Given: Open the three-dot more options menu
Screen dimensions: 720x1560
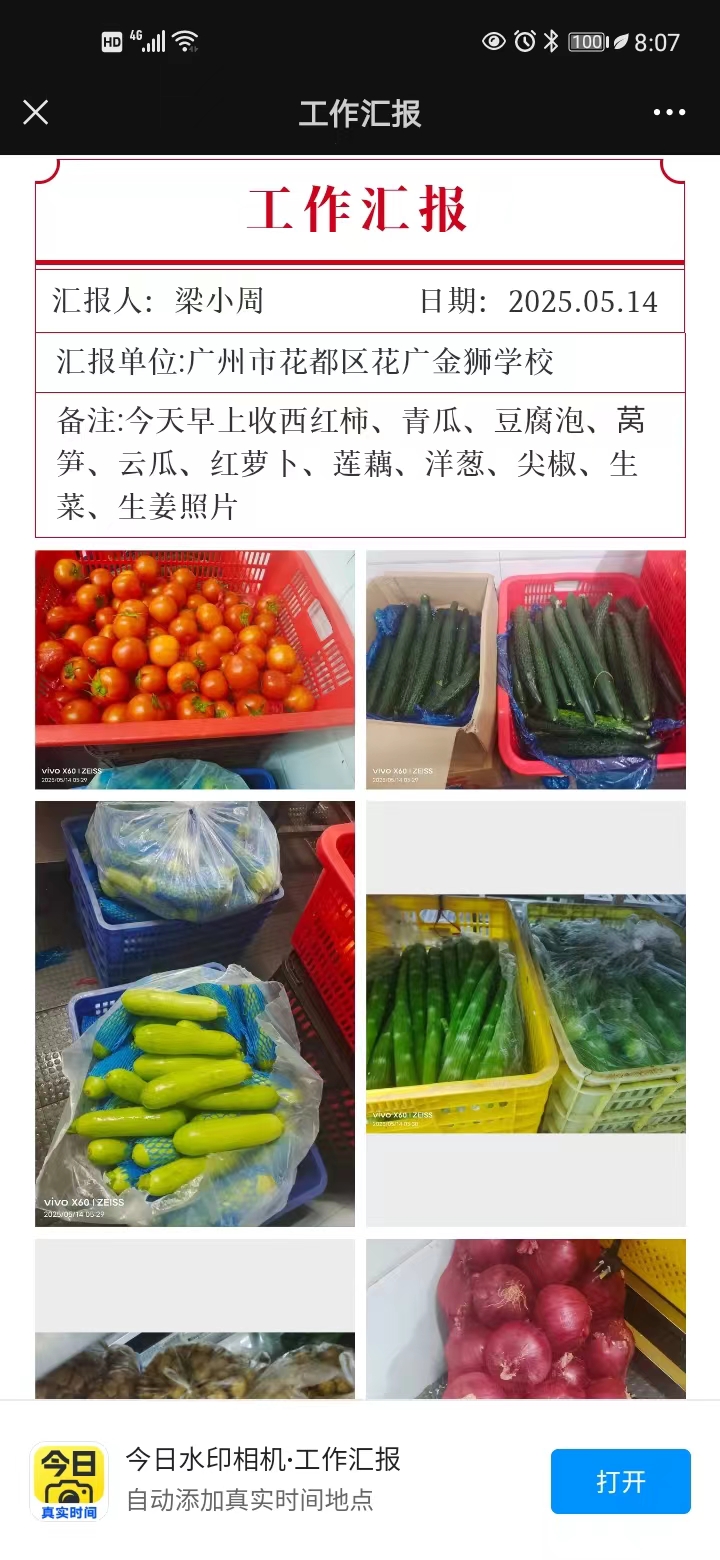Looking at the screenshot, I should click(669, 112).
